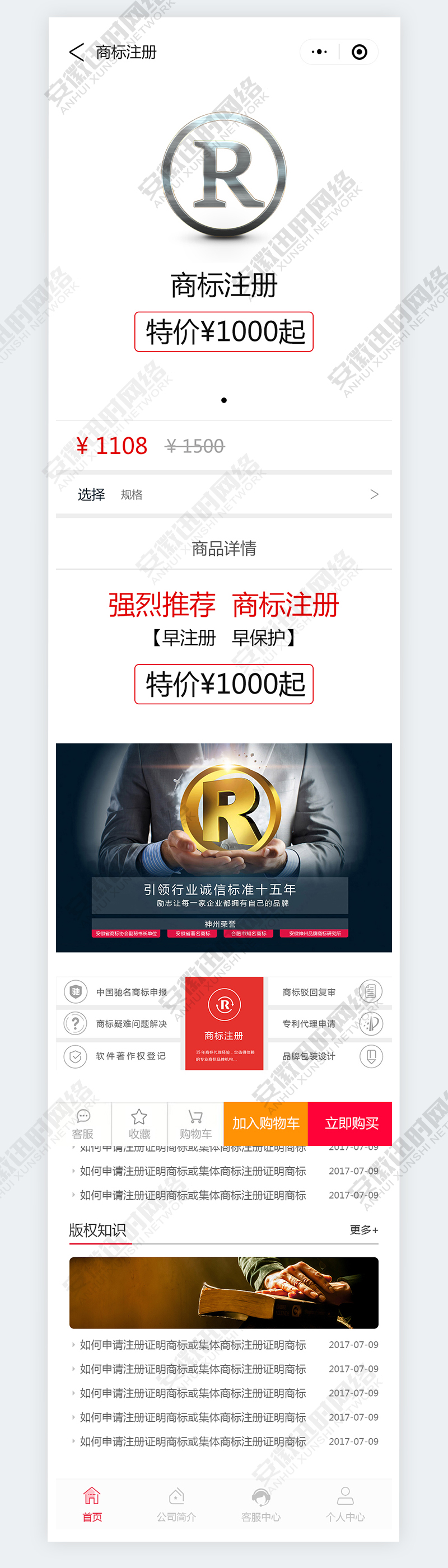Close the mini-program with the circle icon
Screen dimensions: 448x1568
click(359, 53)
